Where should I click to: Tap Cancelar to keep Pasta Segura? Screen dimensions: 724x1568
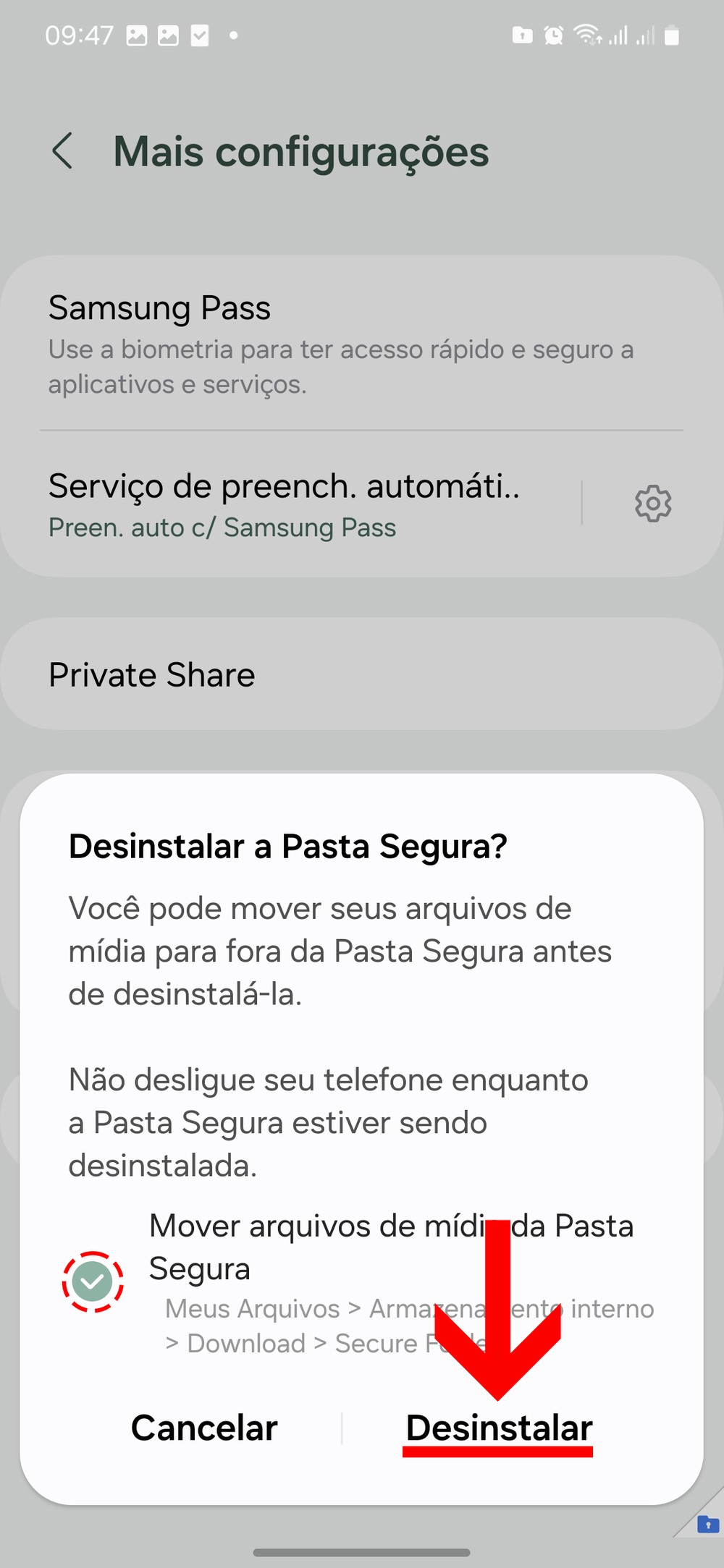pyautogui.click(x=204, y=1428)
